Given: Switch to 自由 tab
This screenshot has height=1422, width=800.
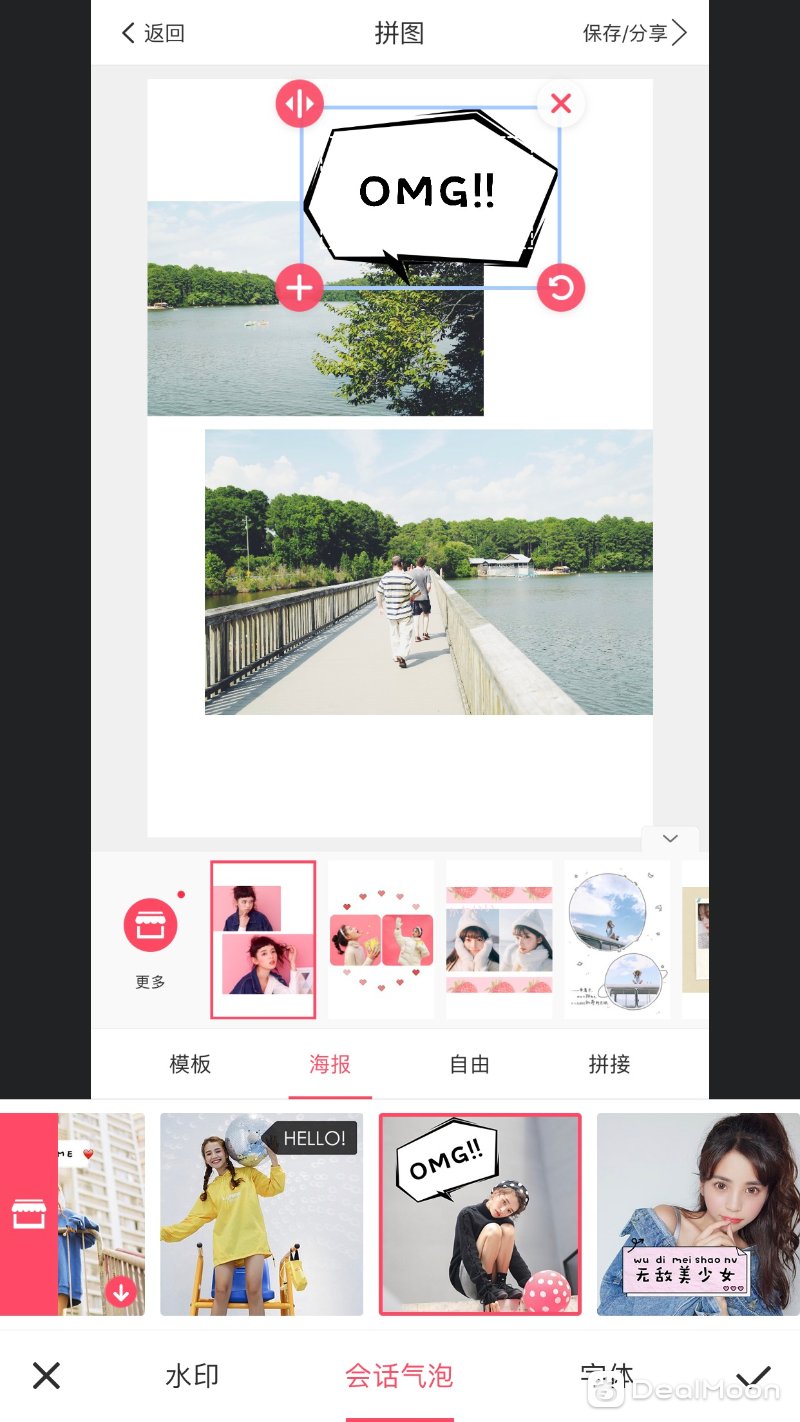Looking at the screenshot, I should pos(469,1065).
